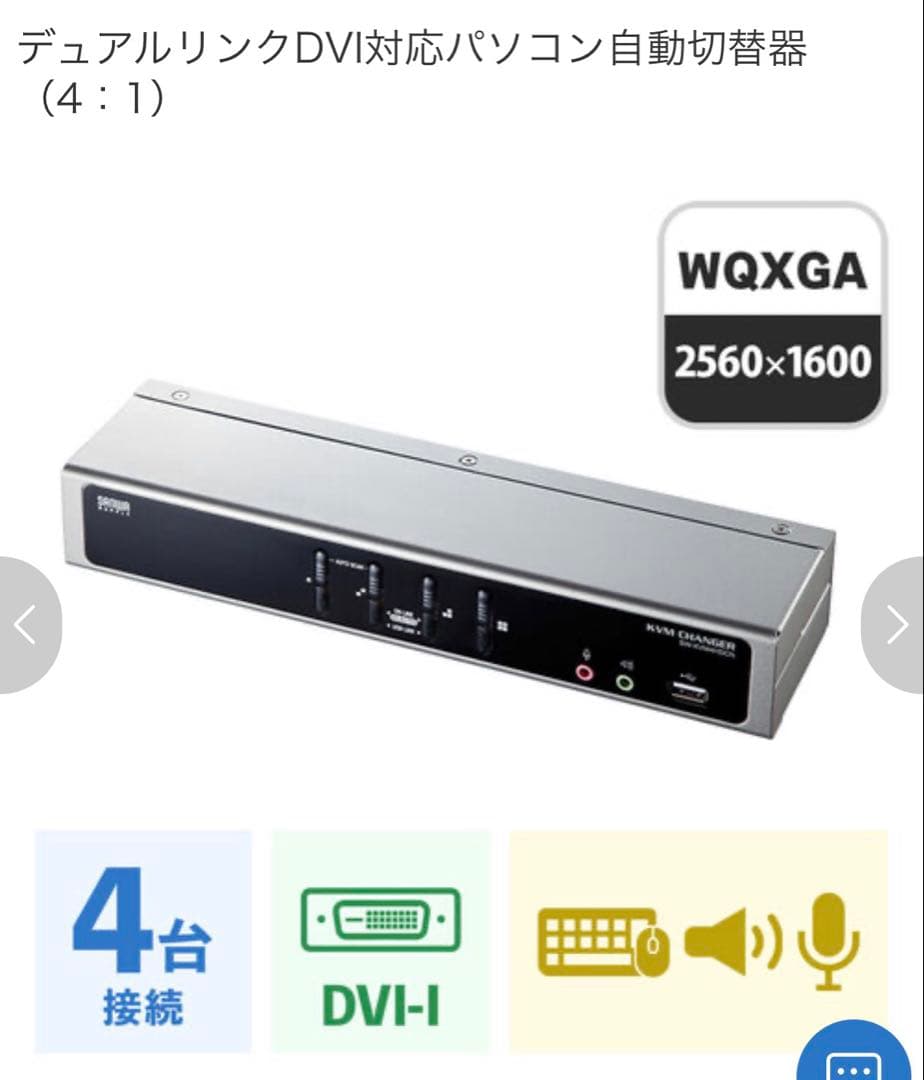Go to the next product image
The image size is (924, 1080).
tap(896, 625)
